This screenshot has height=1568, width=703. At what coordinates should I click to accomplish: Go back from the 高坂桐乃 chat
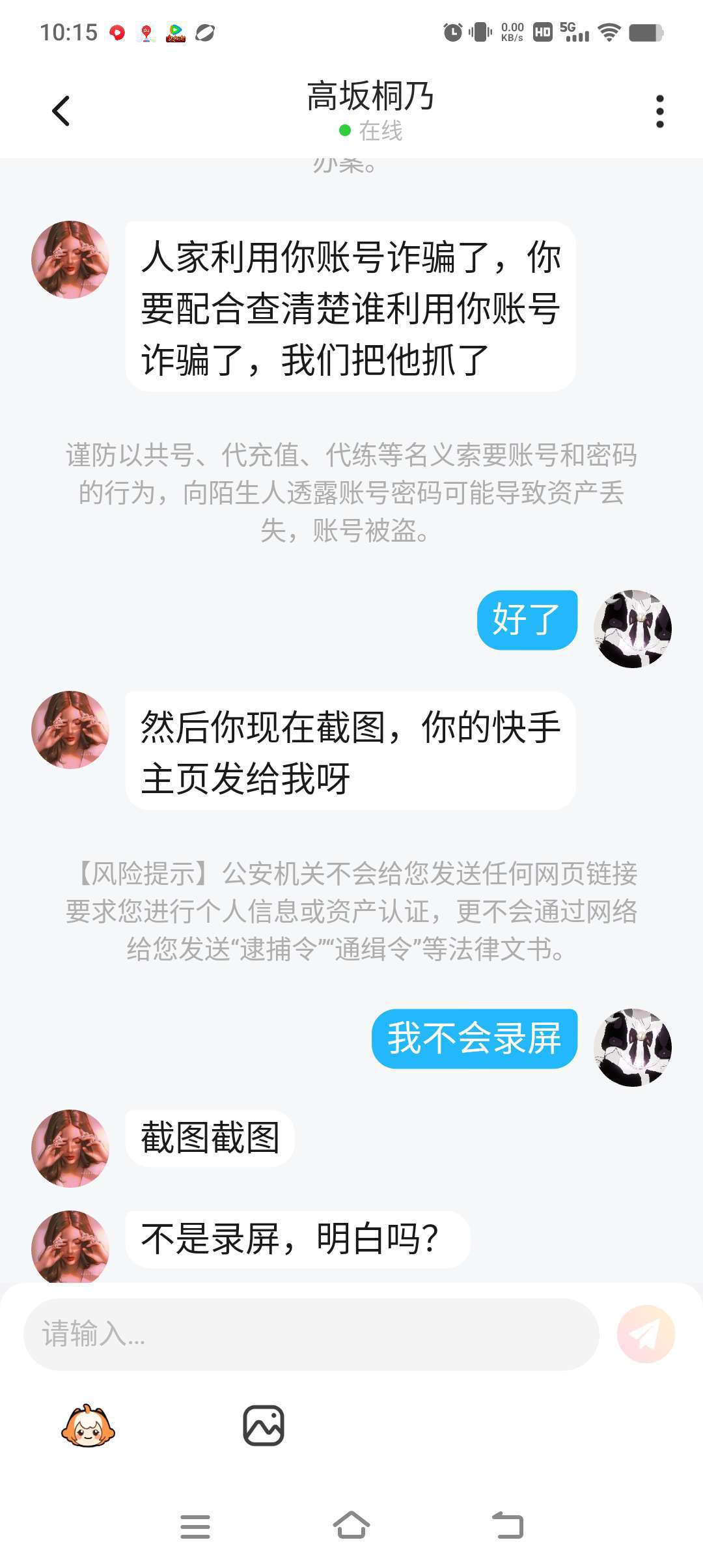point(61,111)
